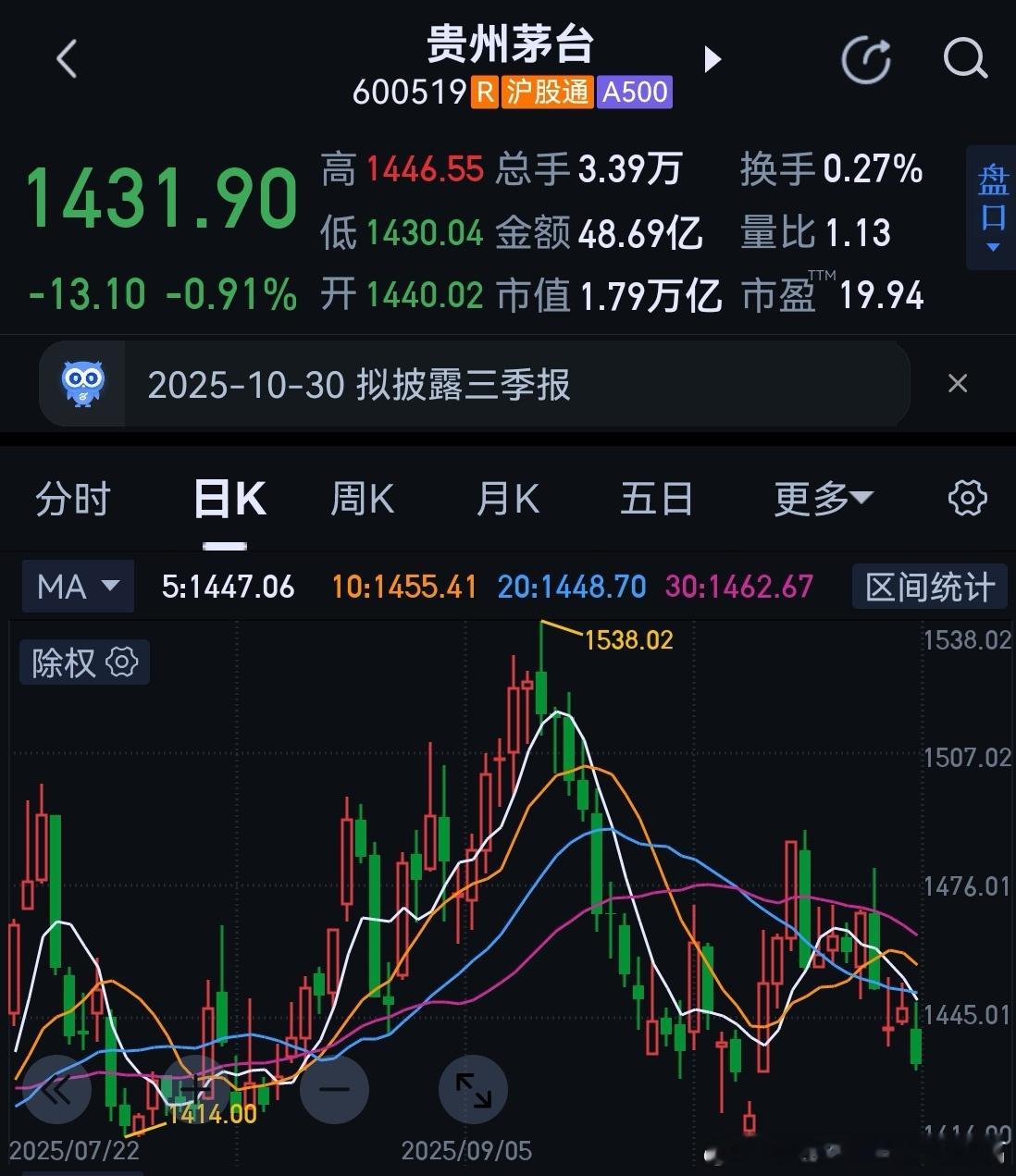
Task: Click the back arrow to exit stock page
Action: pos(65,57)
